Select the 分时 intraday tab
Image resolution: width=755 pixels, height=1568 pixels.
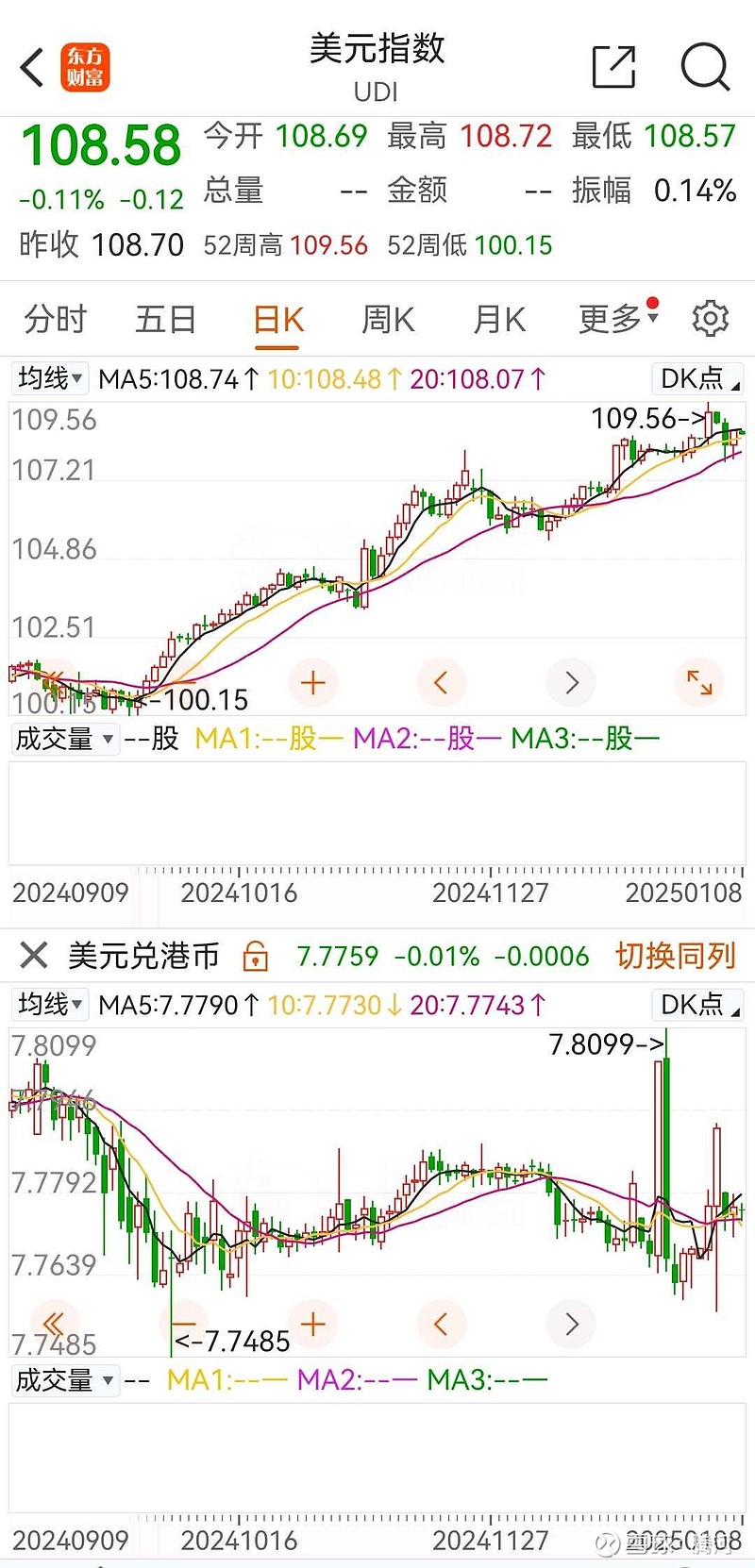click(55, 319)
